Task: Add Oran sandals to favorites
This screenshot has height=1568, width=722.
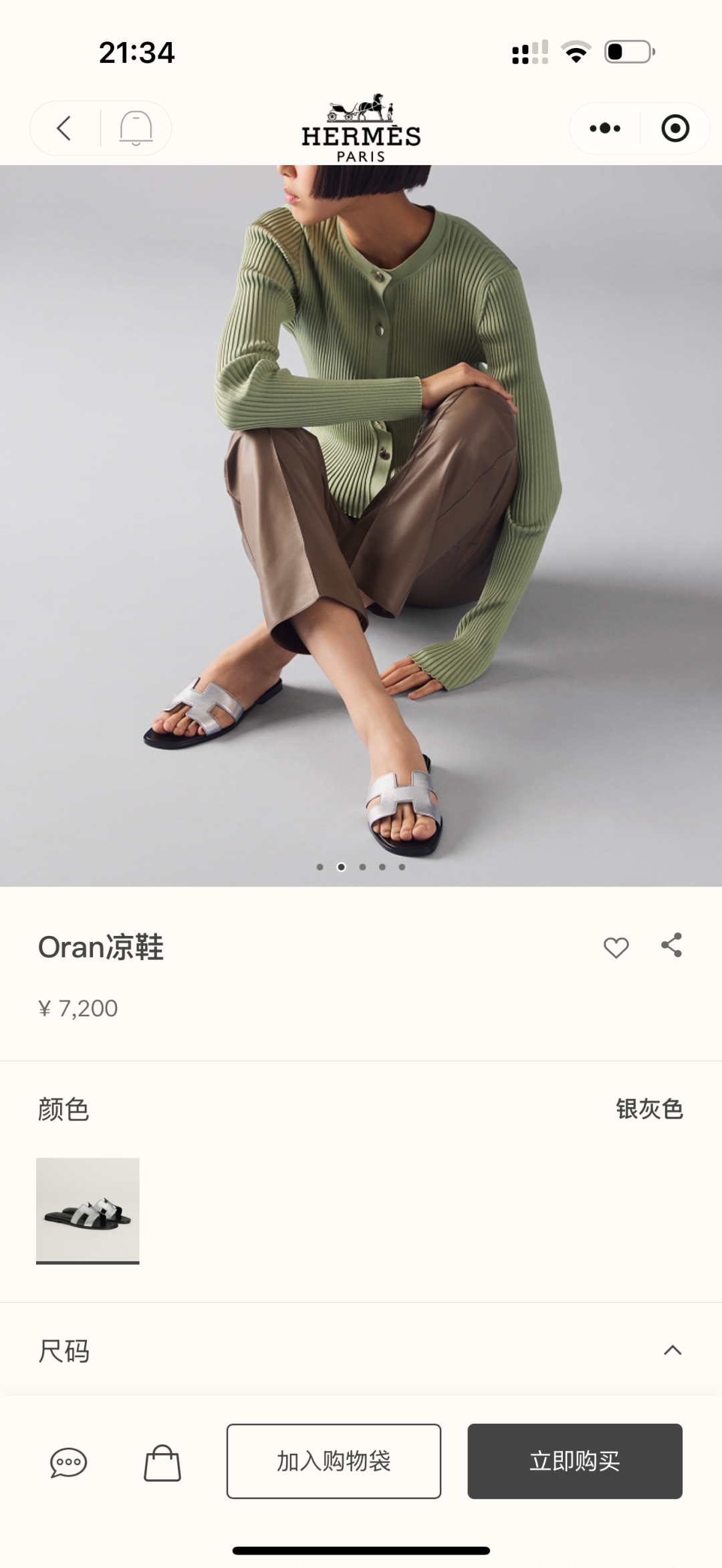Action: coord(616,947)
